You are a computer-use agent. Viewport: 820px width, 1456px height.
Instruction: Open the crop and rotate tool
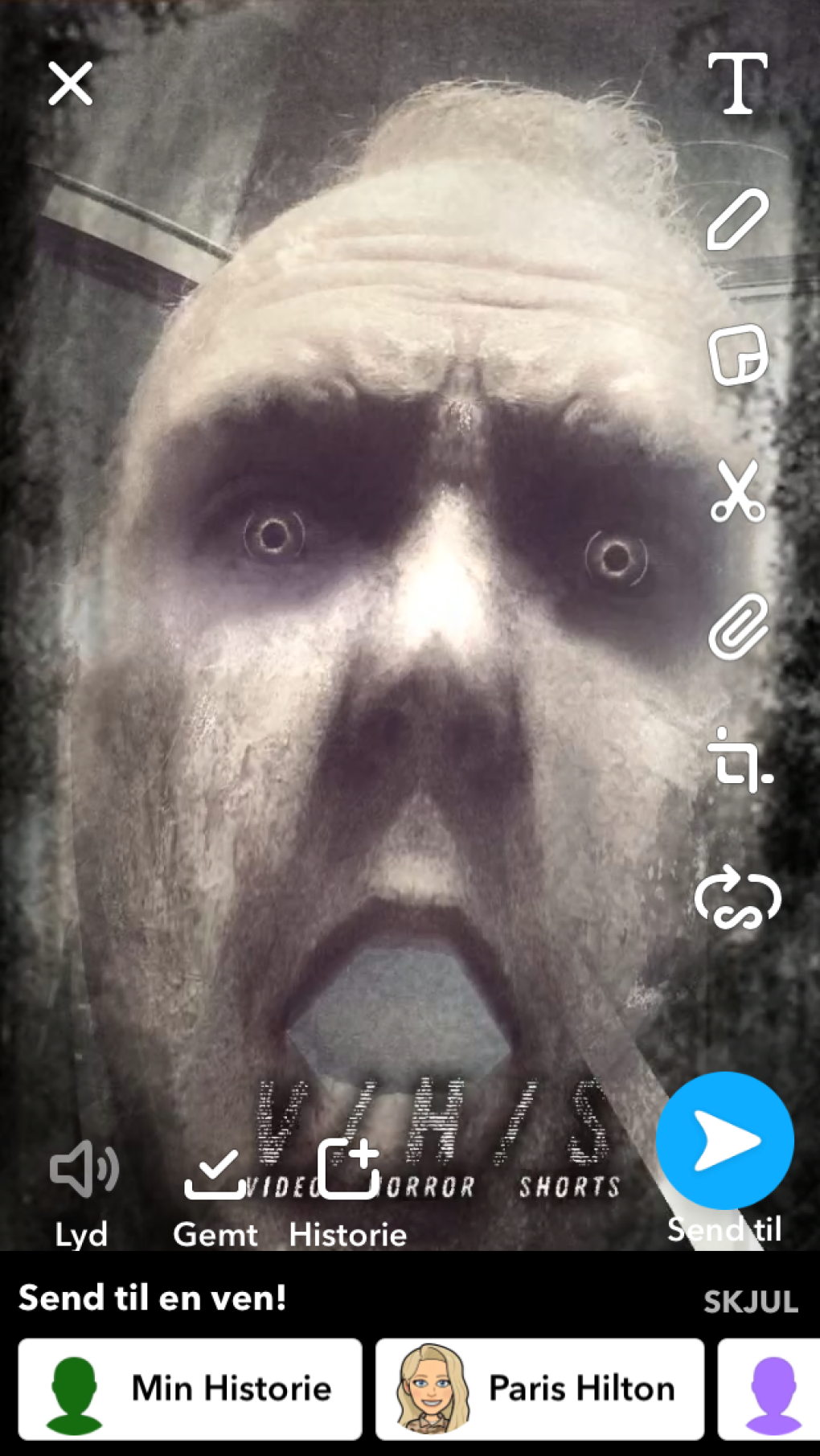(740, 760)
